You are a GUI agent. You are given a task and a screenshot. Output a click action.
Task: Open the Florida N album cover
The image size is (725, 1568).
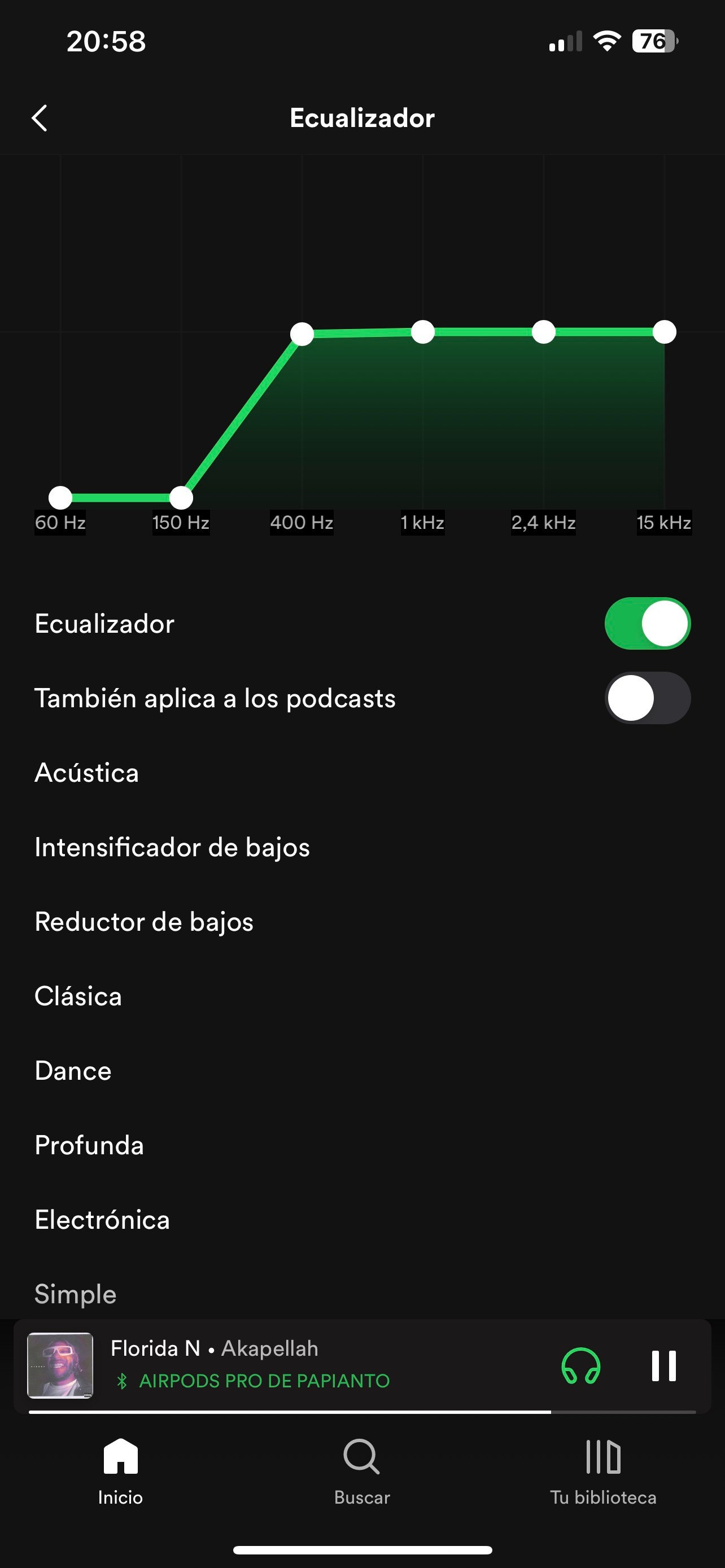(60, 1365)
